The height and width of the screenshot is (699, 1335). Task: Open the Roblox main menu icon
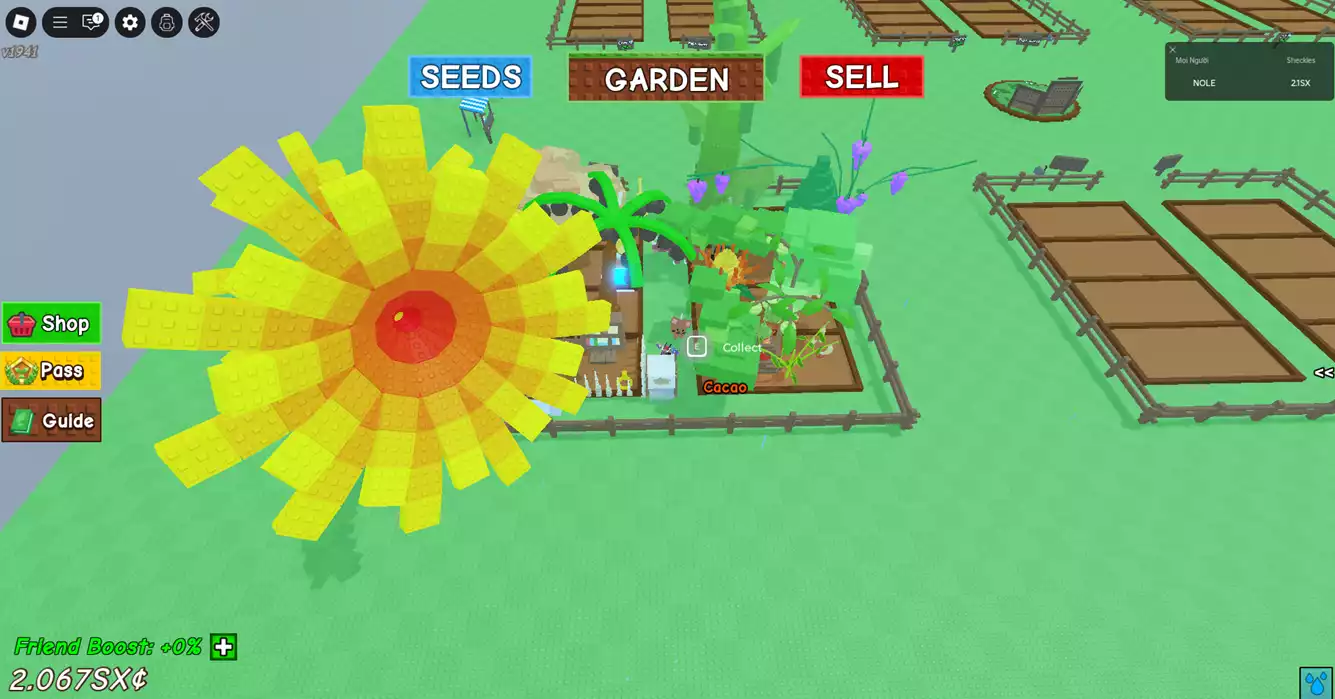21,22
